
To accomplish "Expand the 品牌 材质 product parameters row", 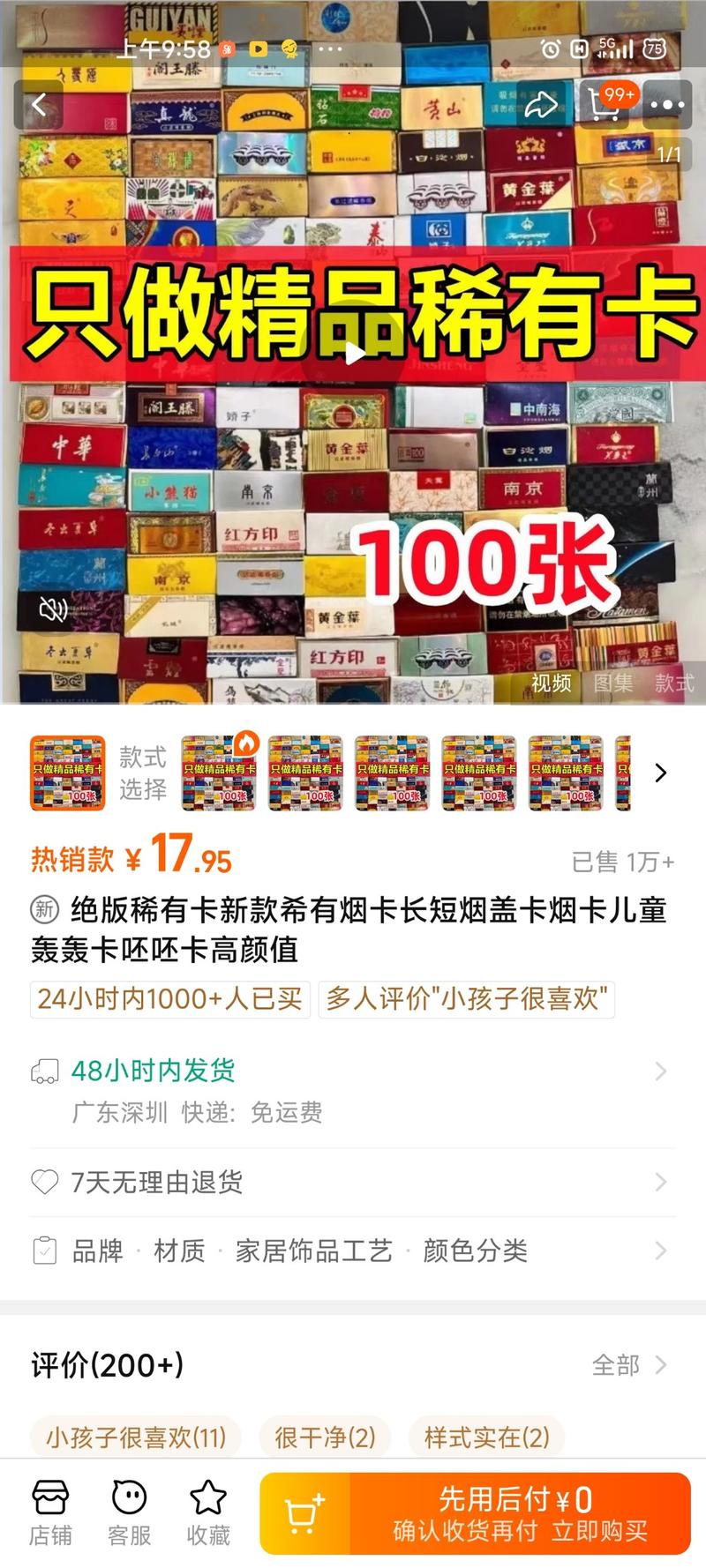I will [x=353, y=1250].
